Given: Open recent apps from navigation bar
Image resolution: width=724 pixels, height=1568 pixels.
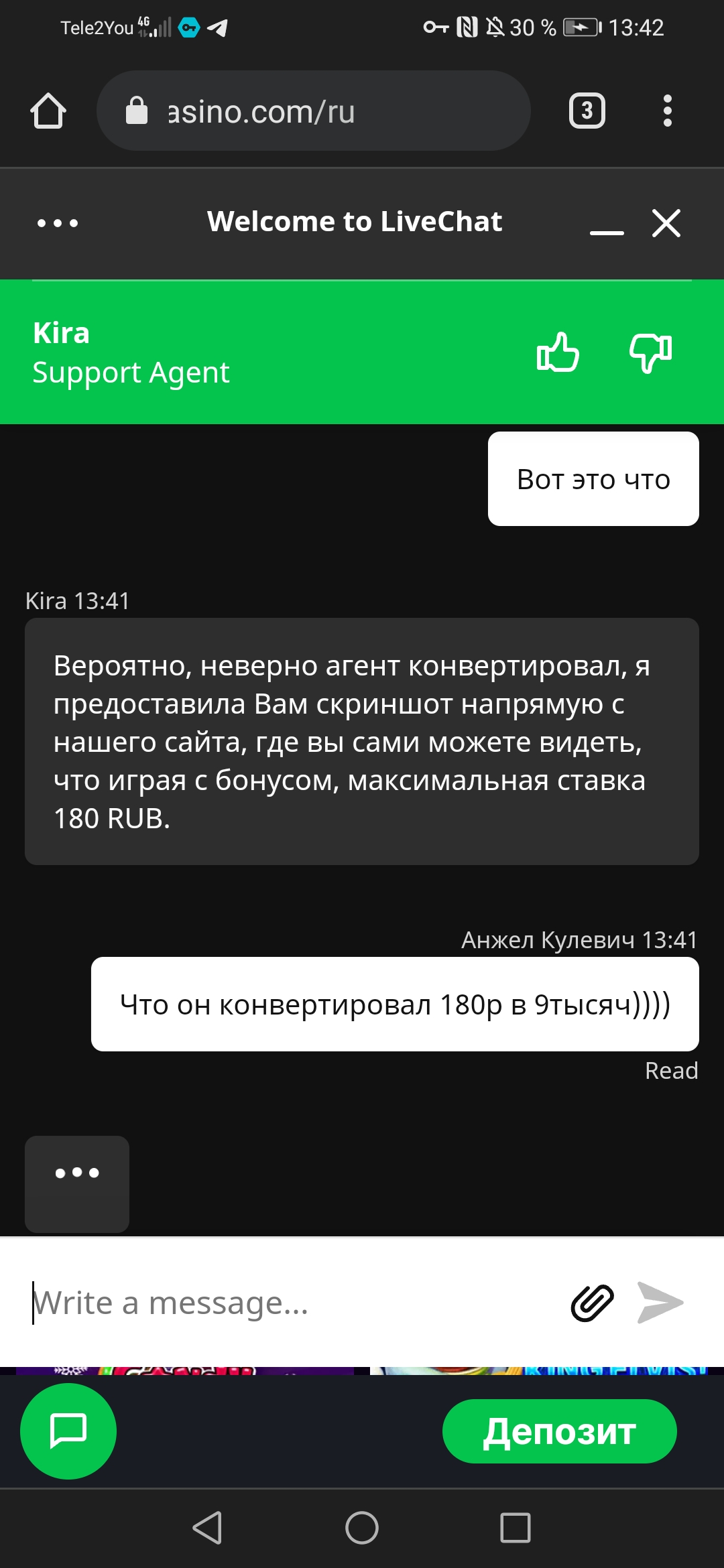Looking at the screenshot, I should pos(516,1528).
